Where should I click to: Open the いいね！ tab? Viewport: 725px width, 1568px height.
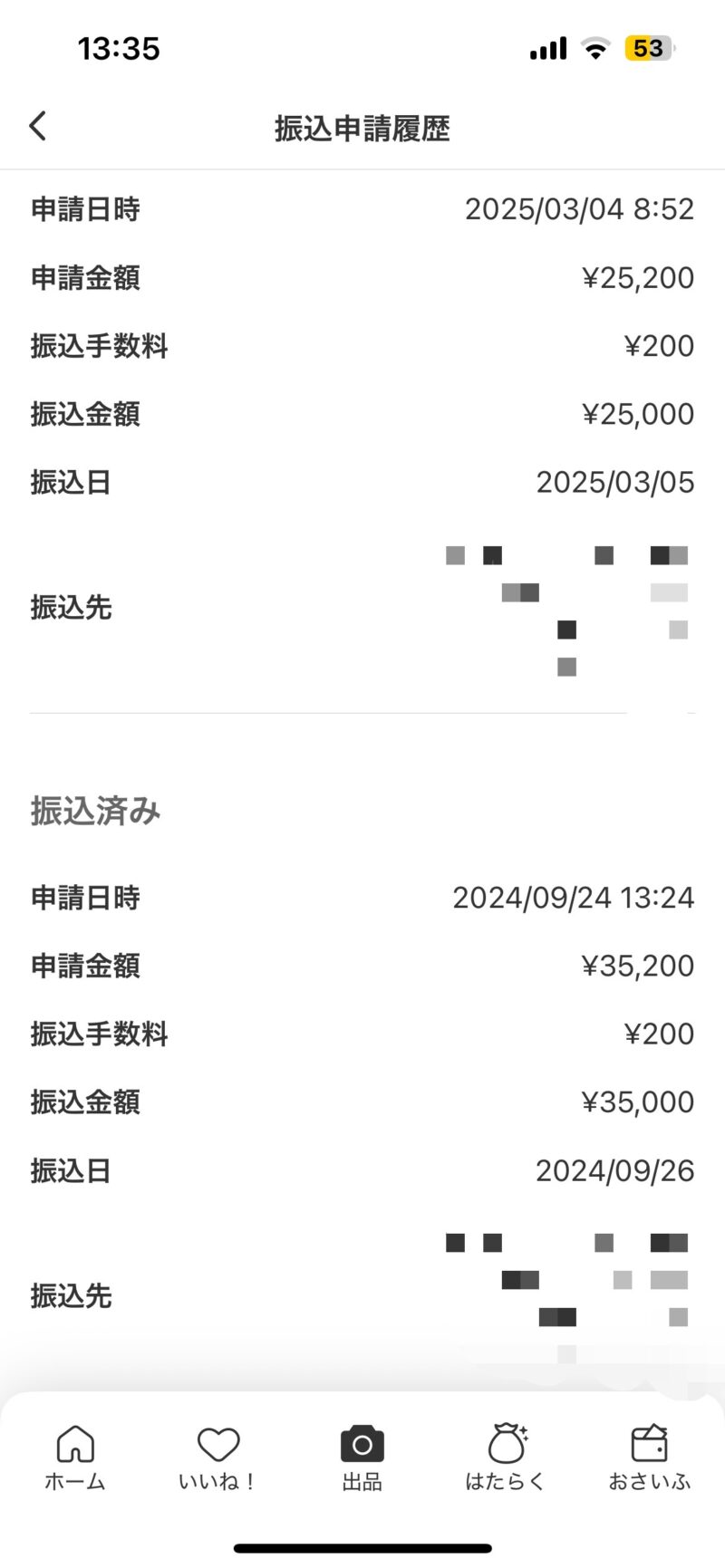217,1457
